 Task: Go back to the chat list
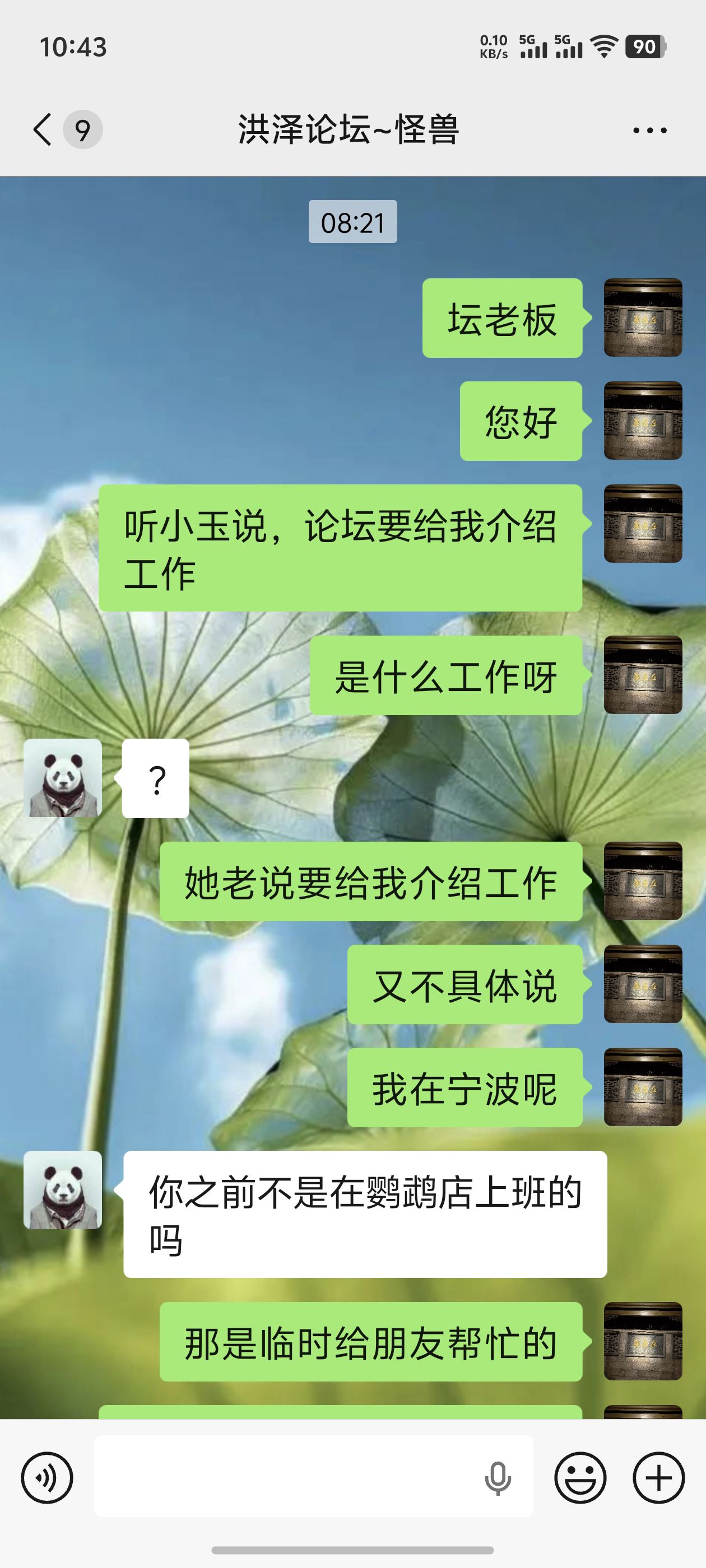(x=43, y=130)
